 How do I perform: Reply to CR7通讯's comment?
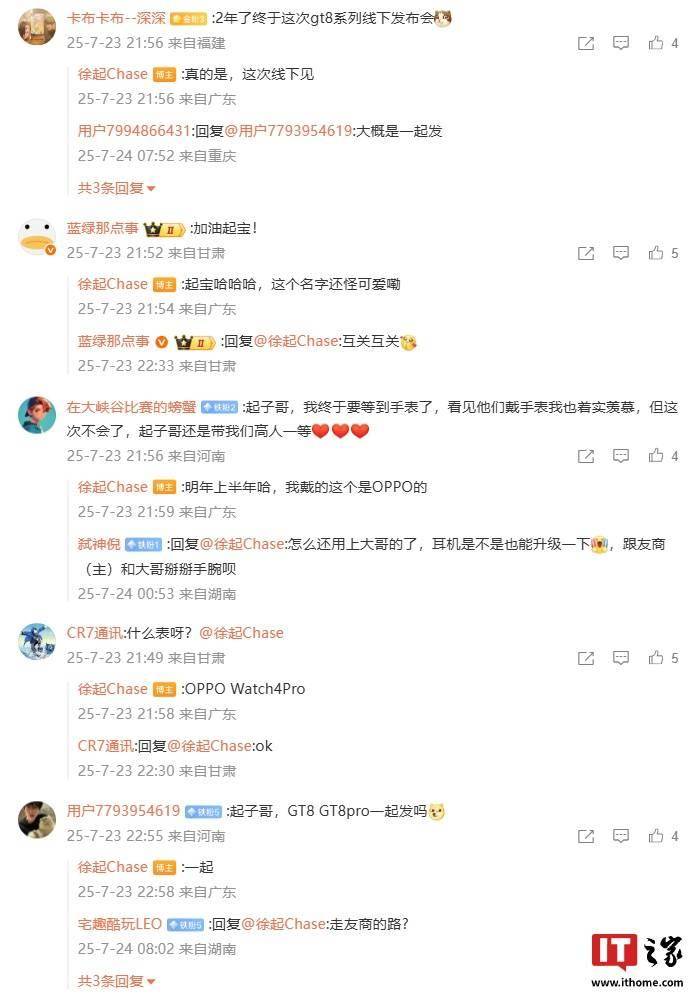(x=621, y=658)
